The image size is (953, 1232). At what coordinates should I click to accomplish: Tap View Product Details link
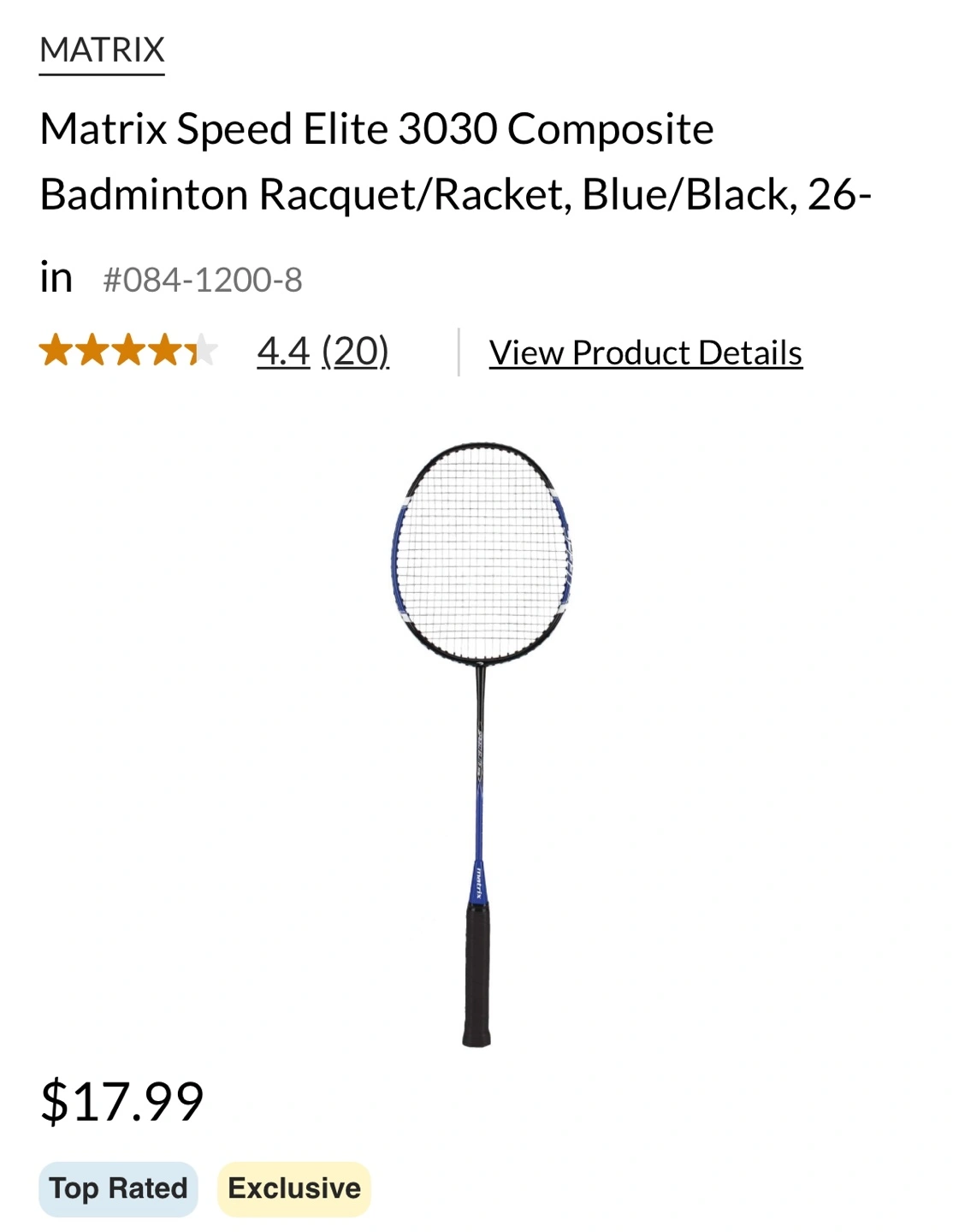click(645, 353)
